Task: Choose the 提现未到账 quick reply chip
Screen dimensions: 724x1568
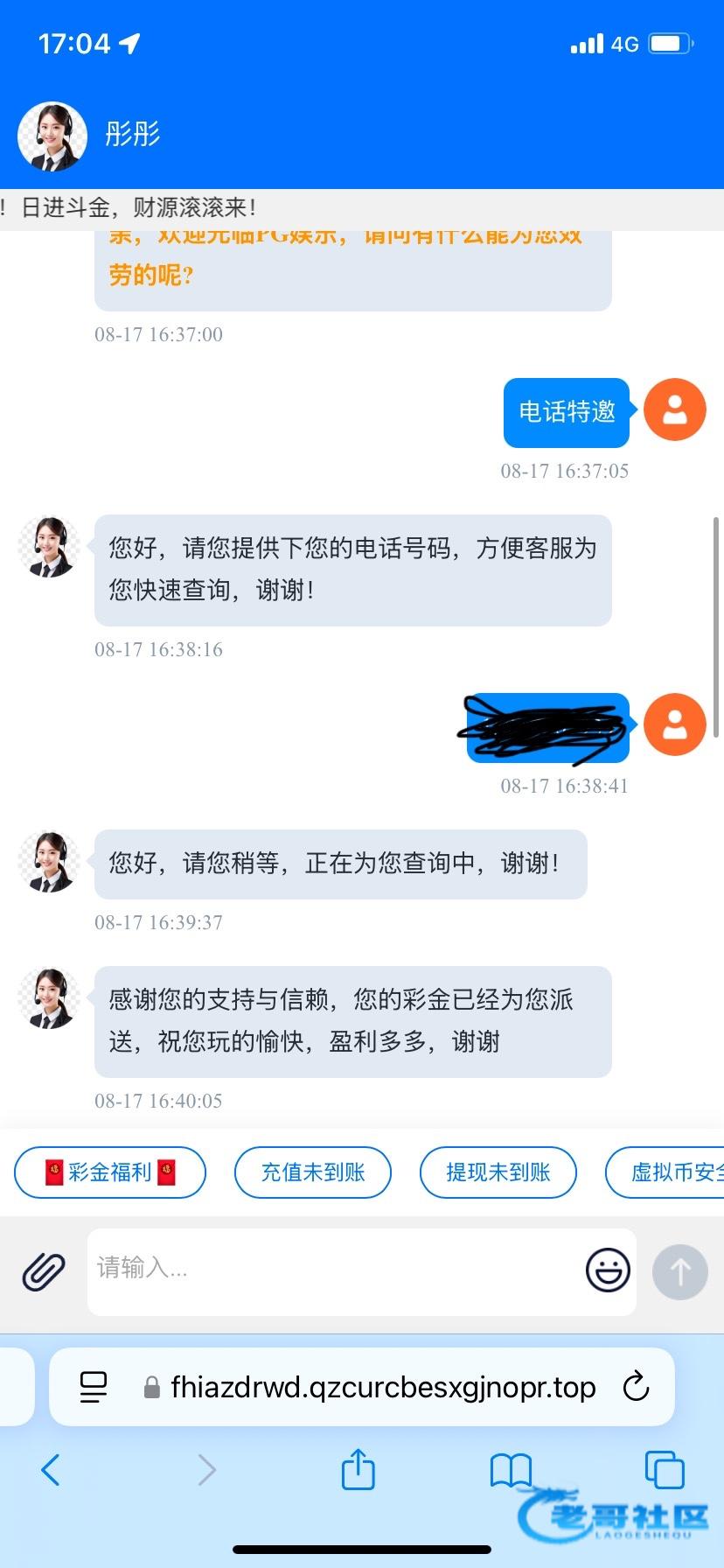Action: click(x=498, y=1172)
